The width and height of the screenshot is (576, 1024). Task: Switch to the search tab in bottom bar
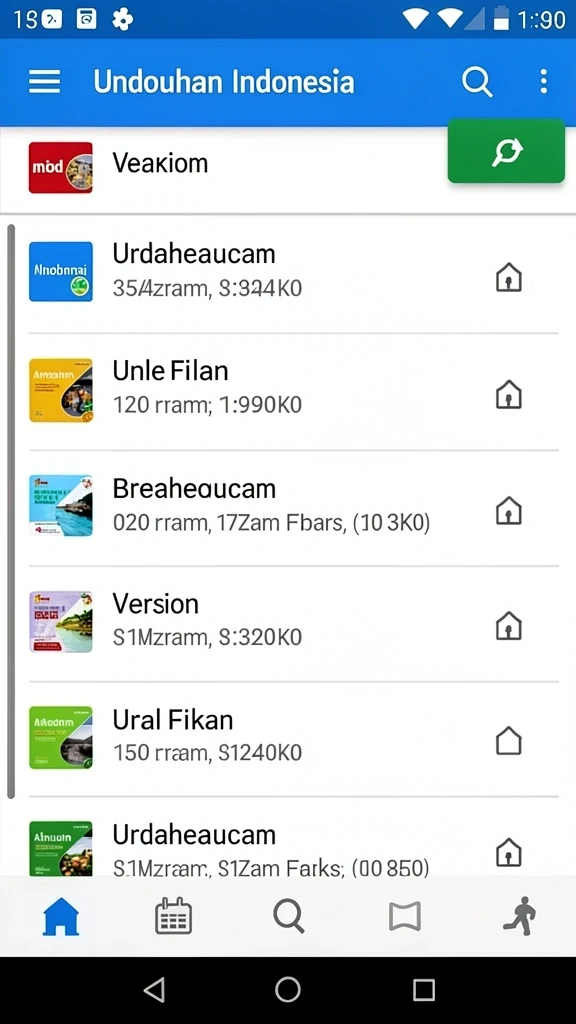tap(289, 916)
